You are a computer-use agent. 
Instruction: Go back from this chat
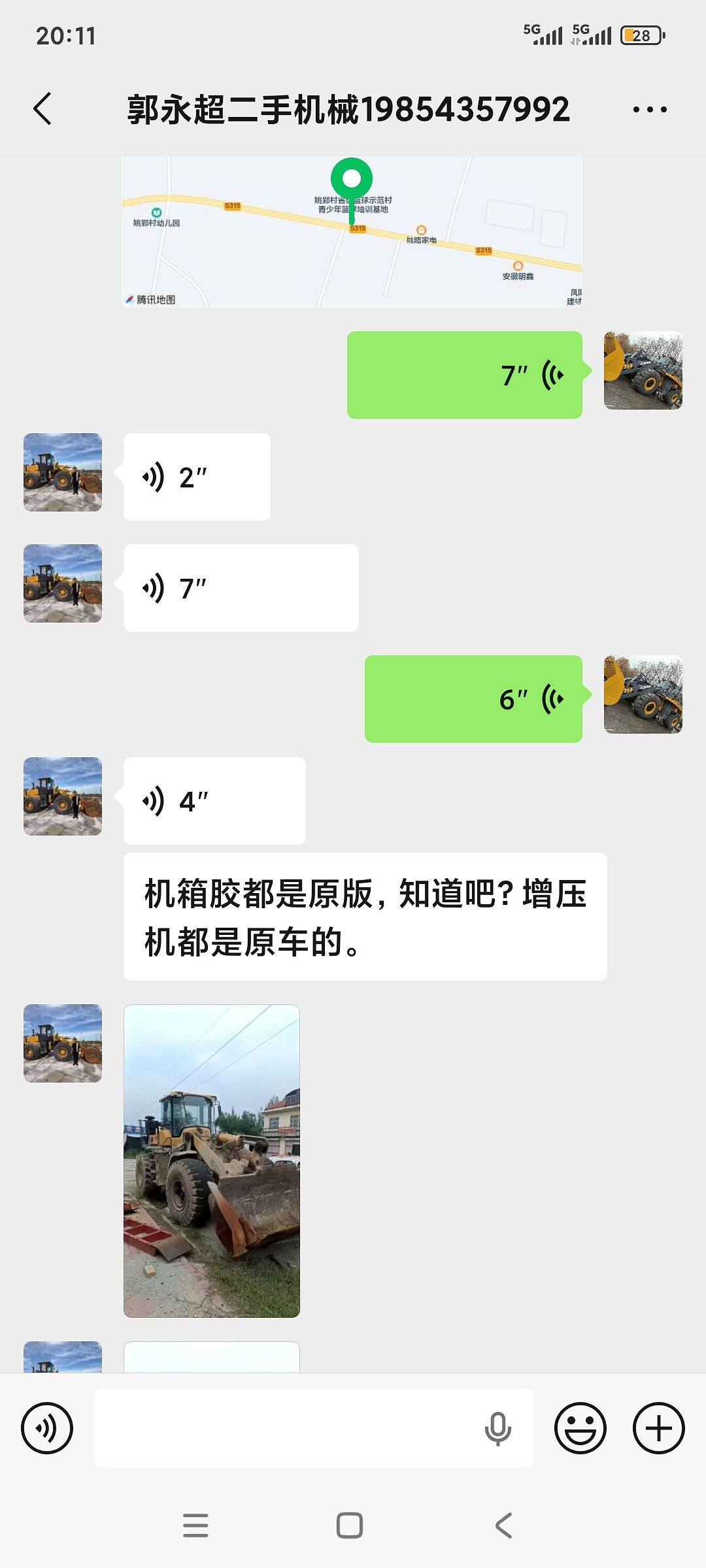[x=43, y=108]
